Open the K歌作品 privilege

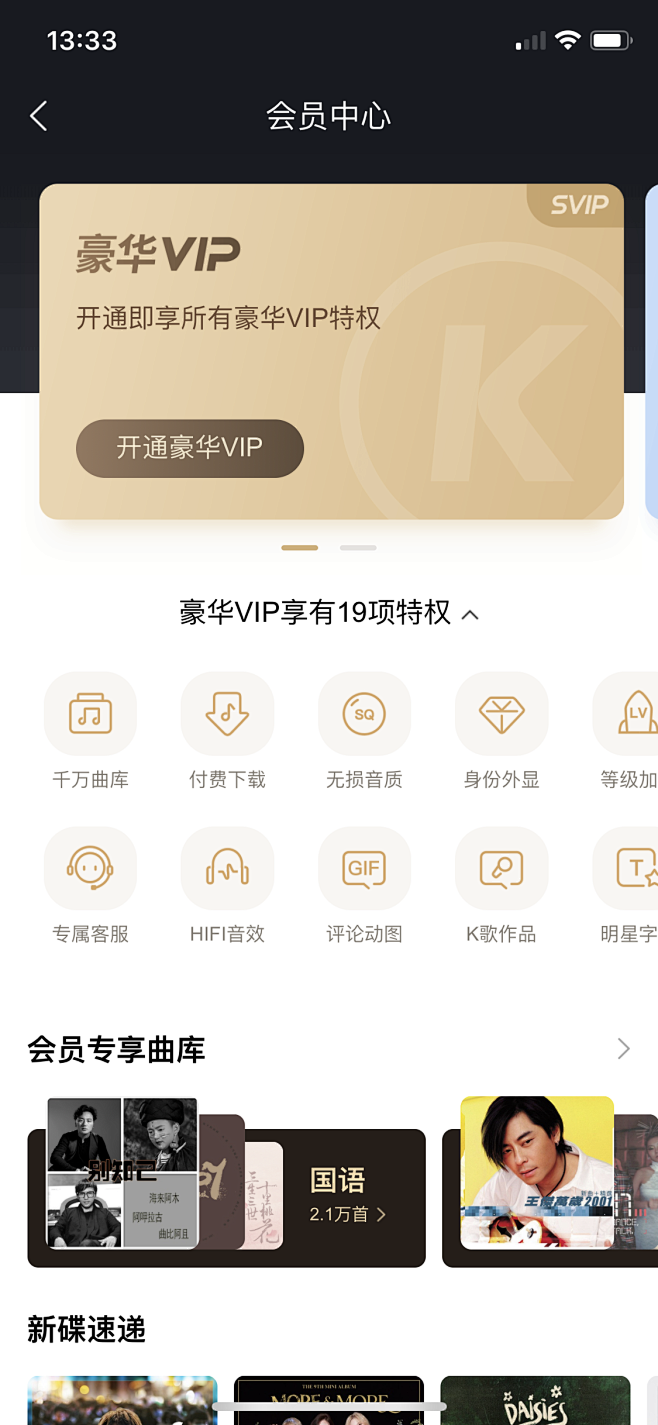pyautogui.click(x=501, y=869)
